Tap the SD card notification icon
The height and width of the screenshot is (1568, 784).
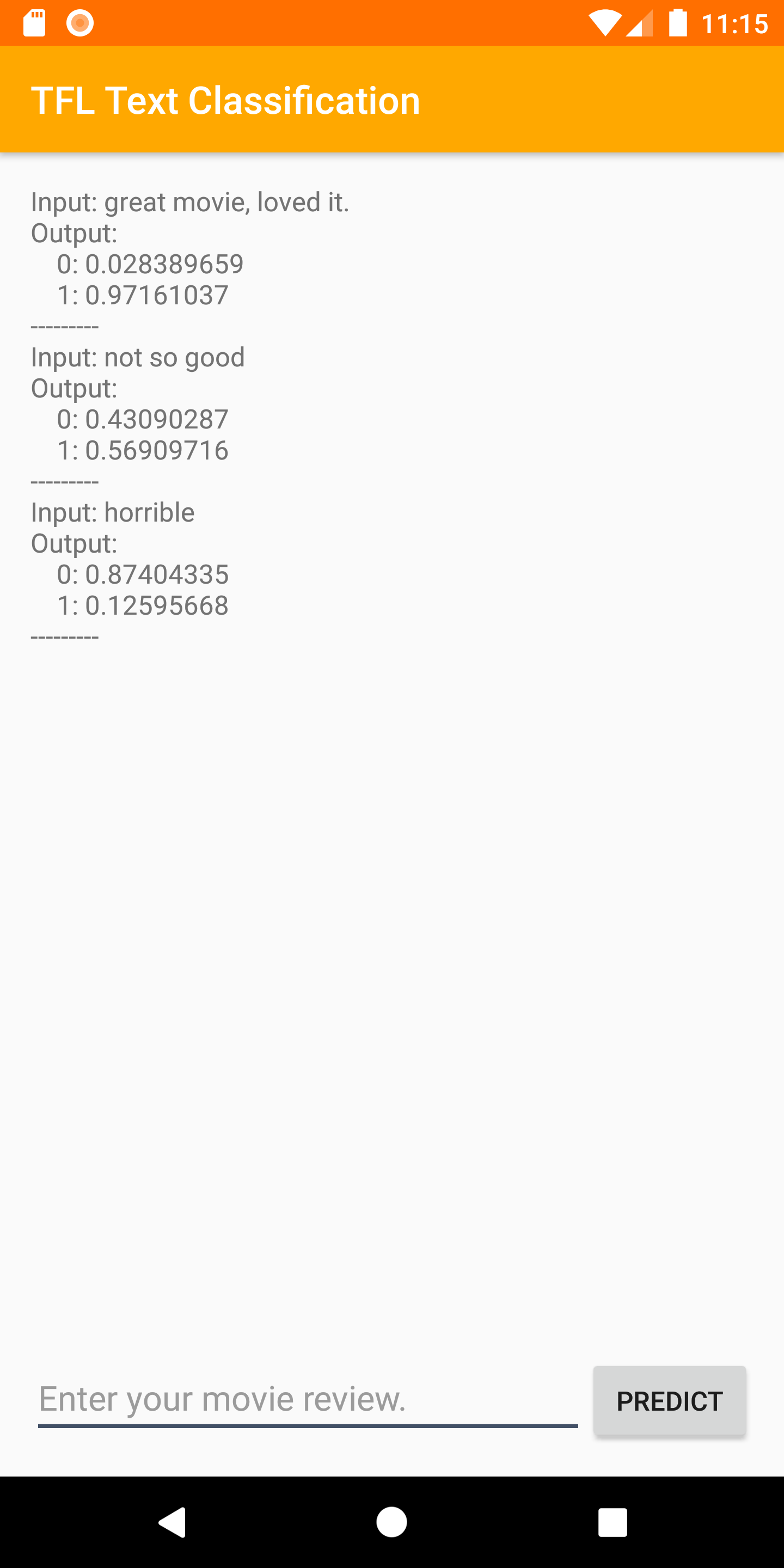[x=35, y=22]
